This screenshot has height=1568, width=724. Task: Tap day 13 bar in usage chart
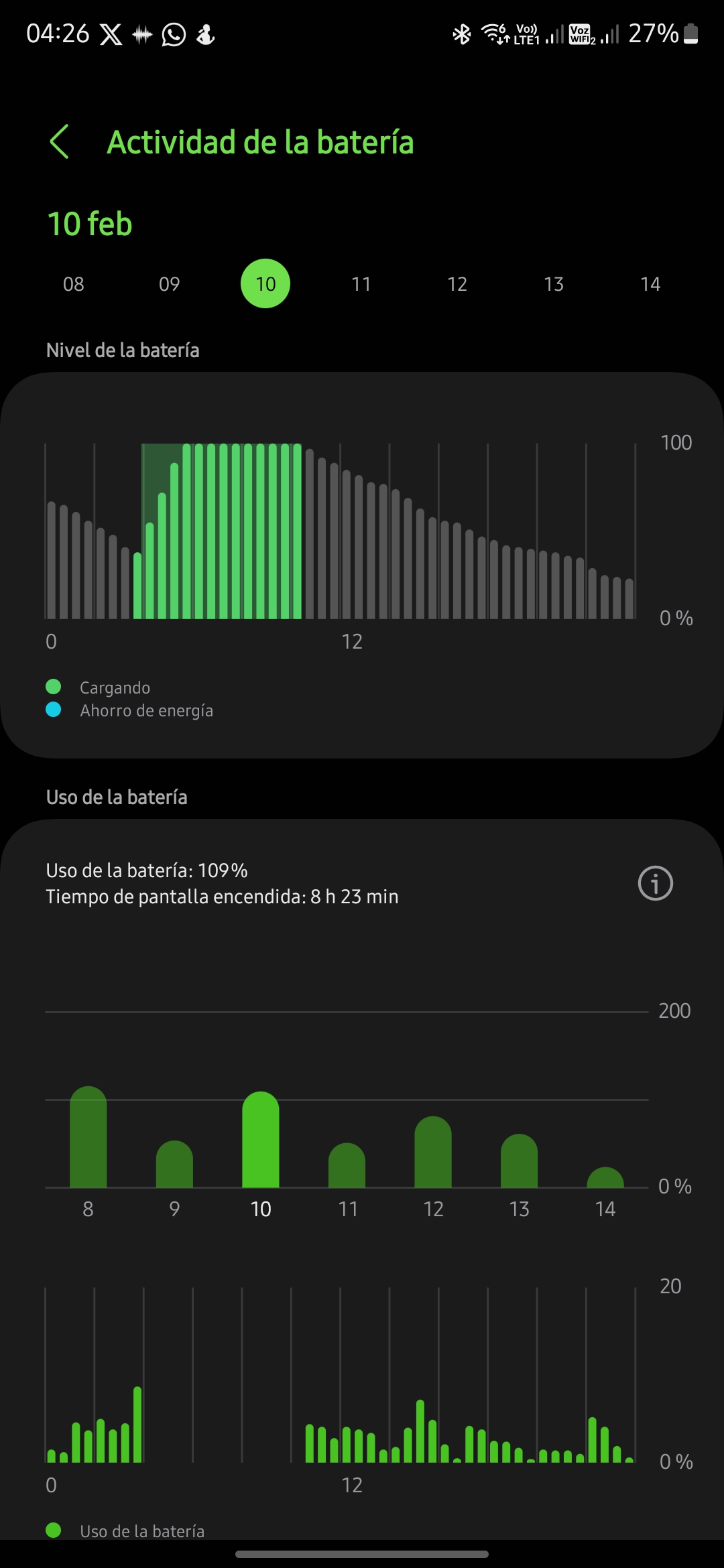(519, 1163)
